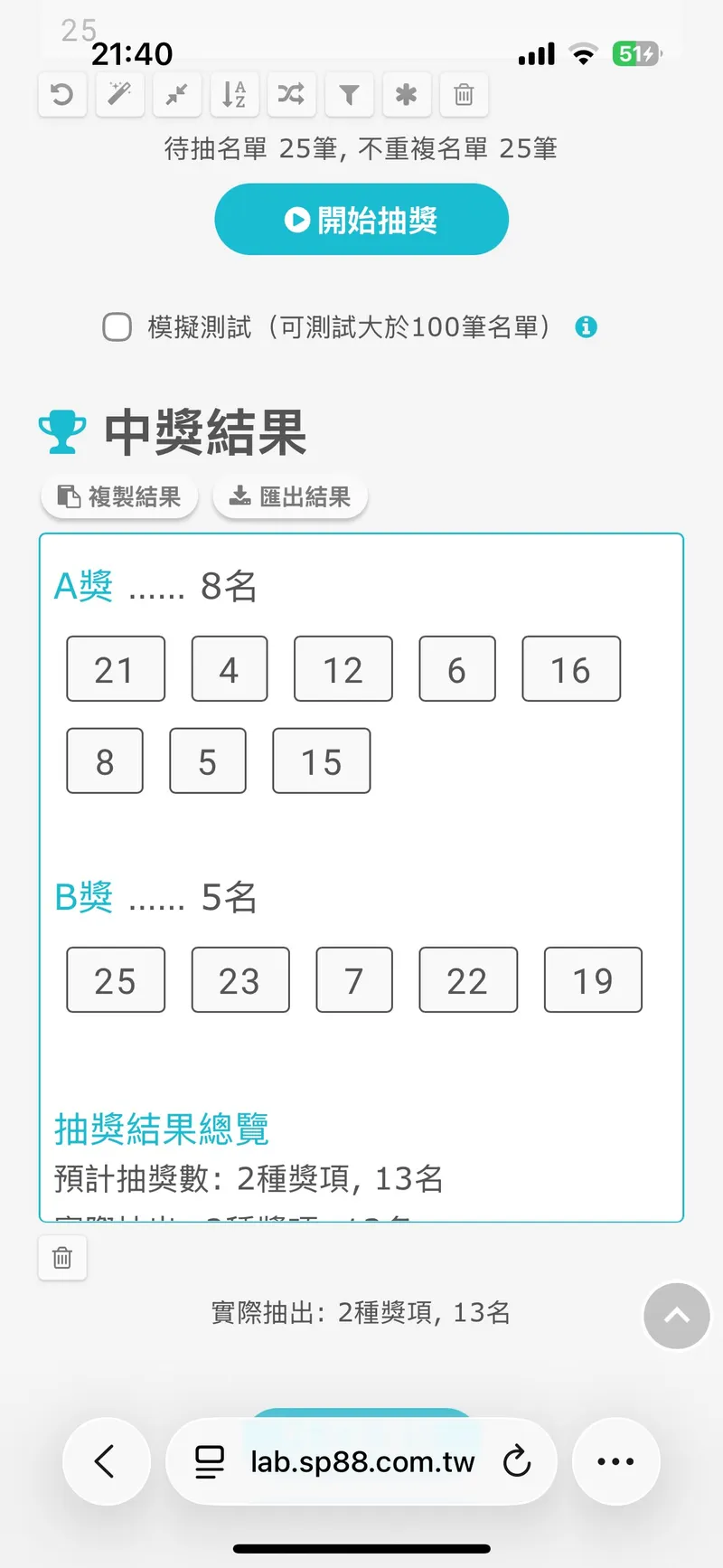Export results with 匯出結果

(x=290, y=496)
